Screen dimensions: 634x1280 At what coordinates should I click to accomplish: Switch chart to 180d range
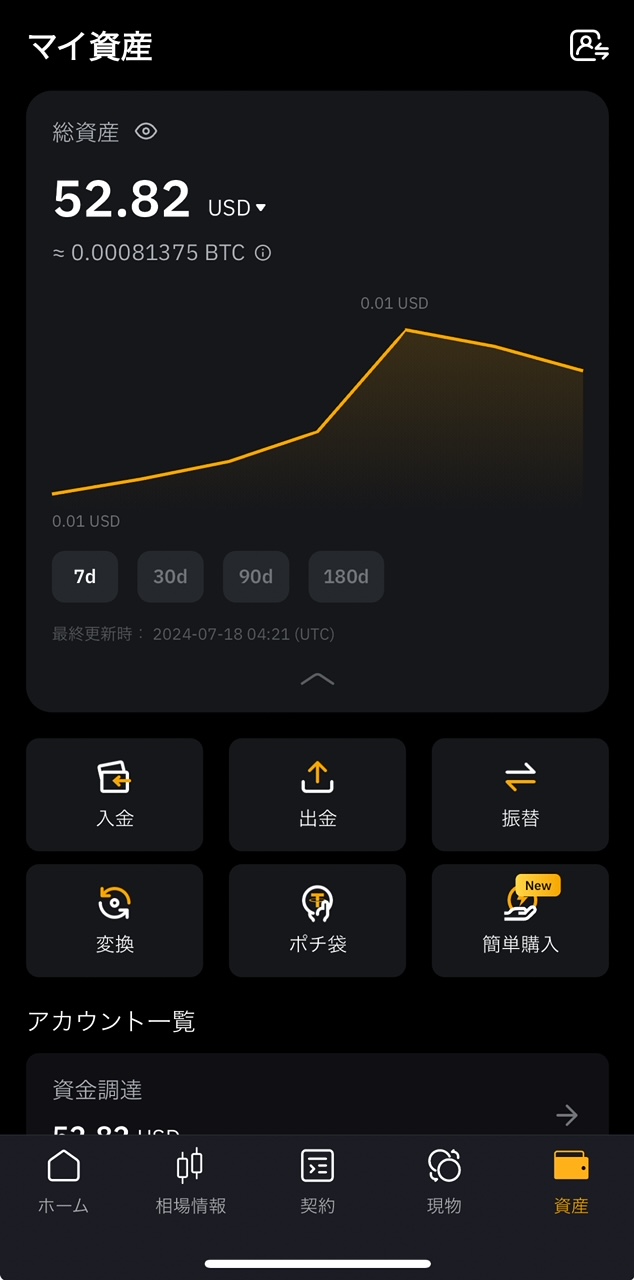[x=346, y=577]
